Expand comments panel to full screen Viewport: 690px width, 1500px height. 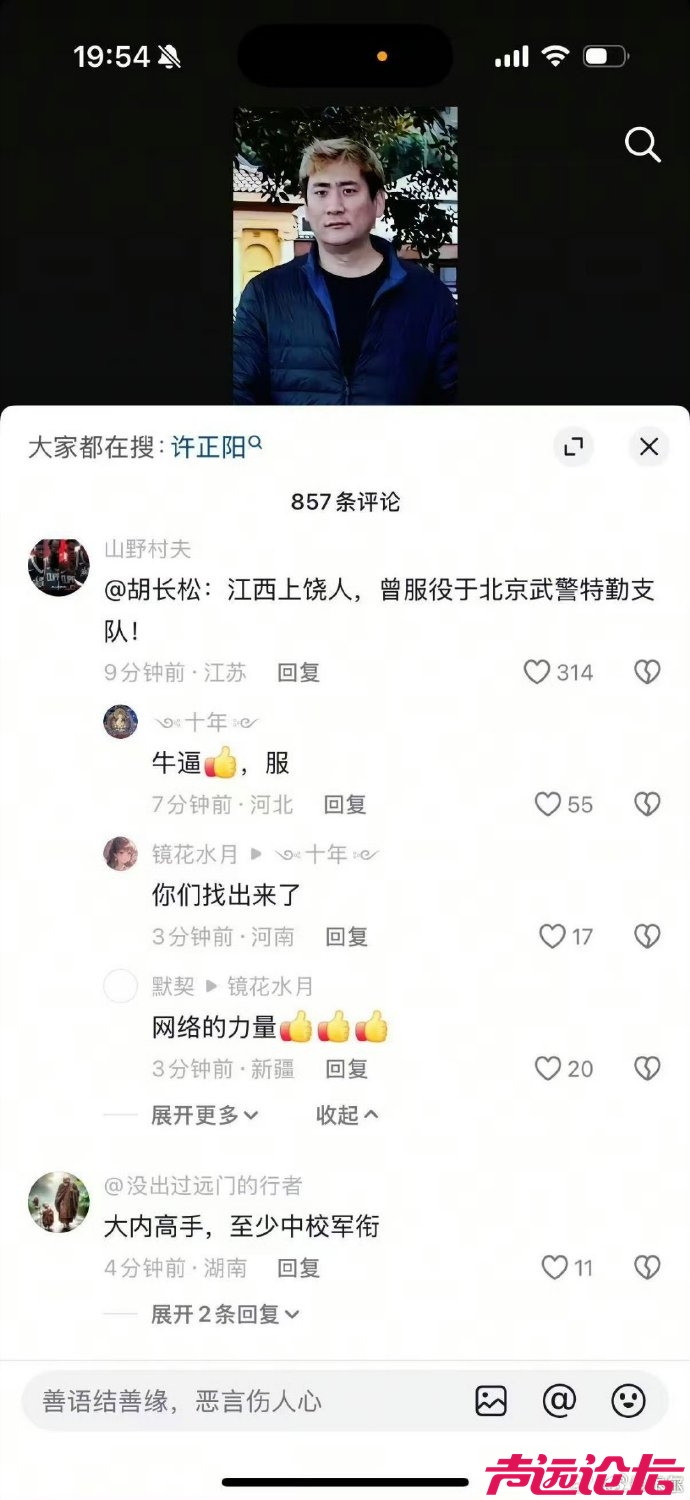[573, 447]
